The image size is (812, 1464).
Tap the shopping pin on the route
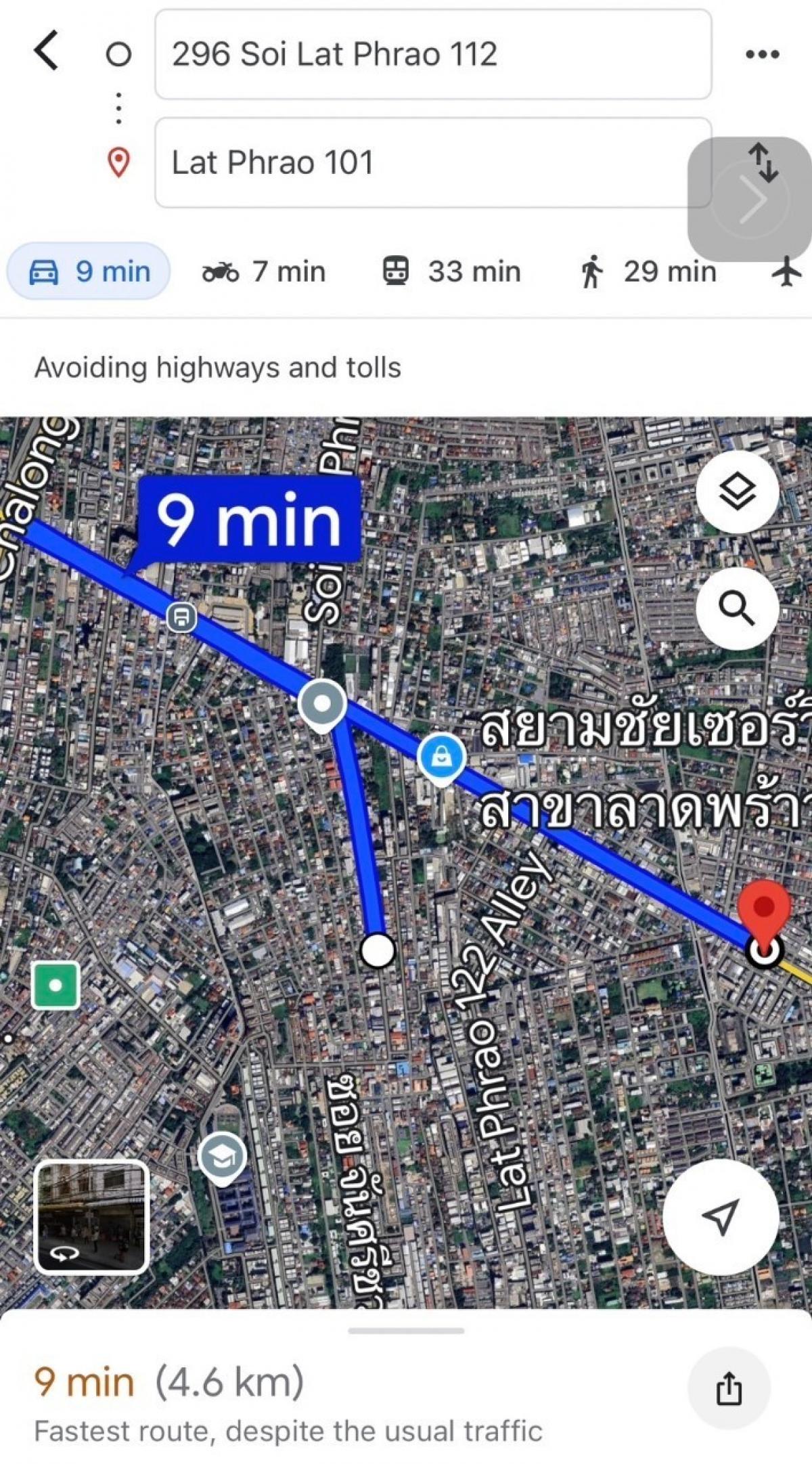441,759
